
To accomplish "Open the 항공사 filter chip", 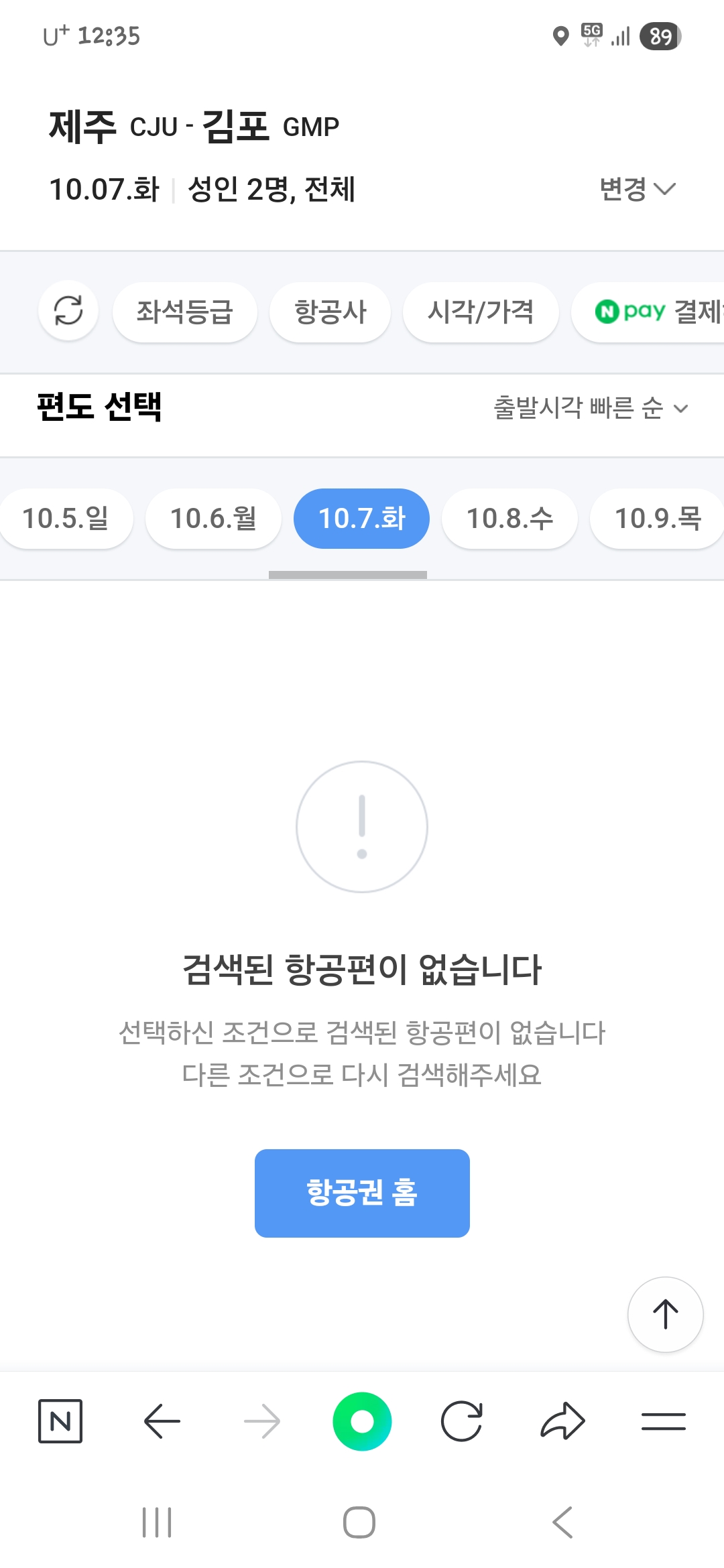I will click(x=330, y=312).
